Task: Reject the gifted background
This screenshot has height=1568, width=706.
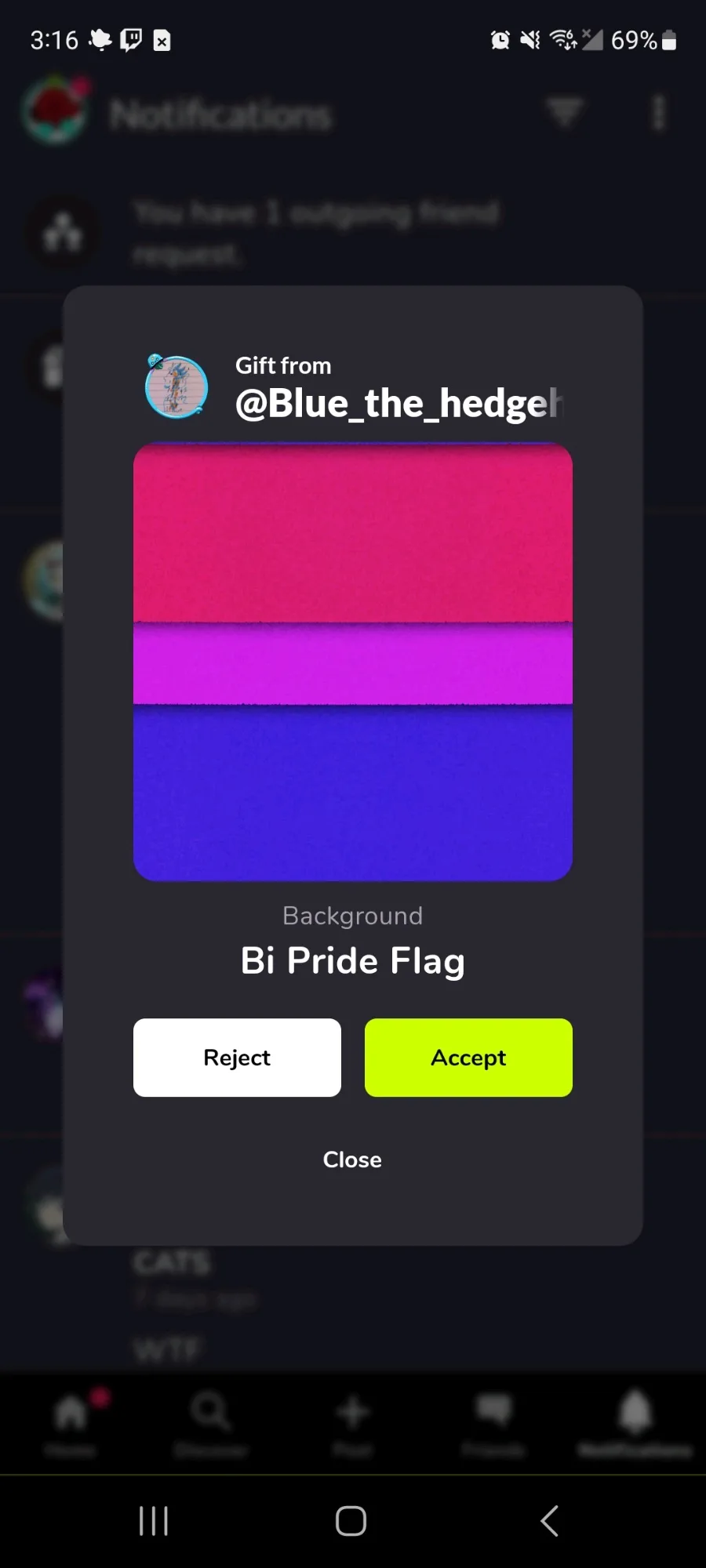Action: (x=237, y=1057)
